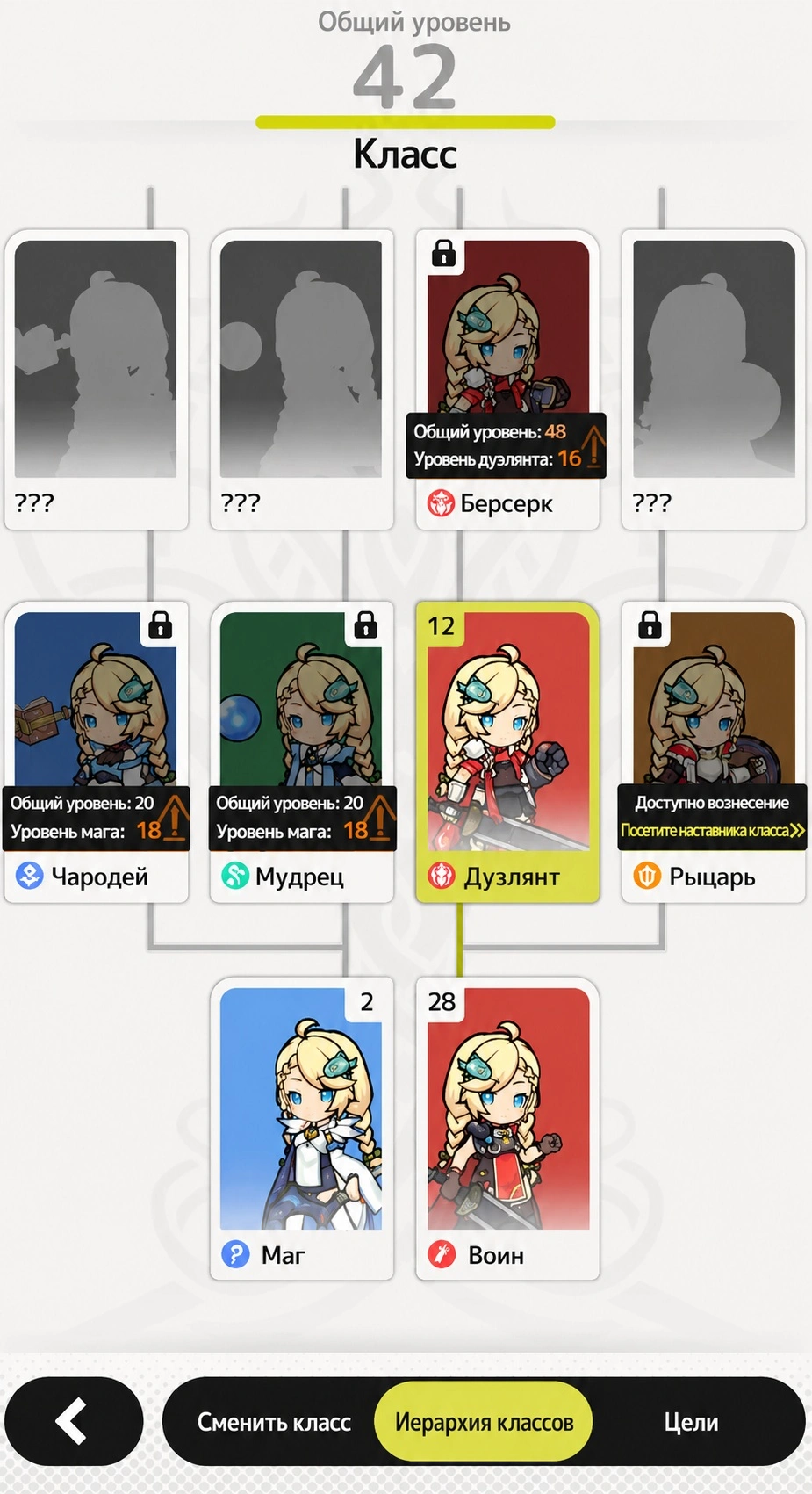
Task: Select the Иерархия классов tab
Action: point(484,1422)
